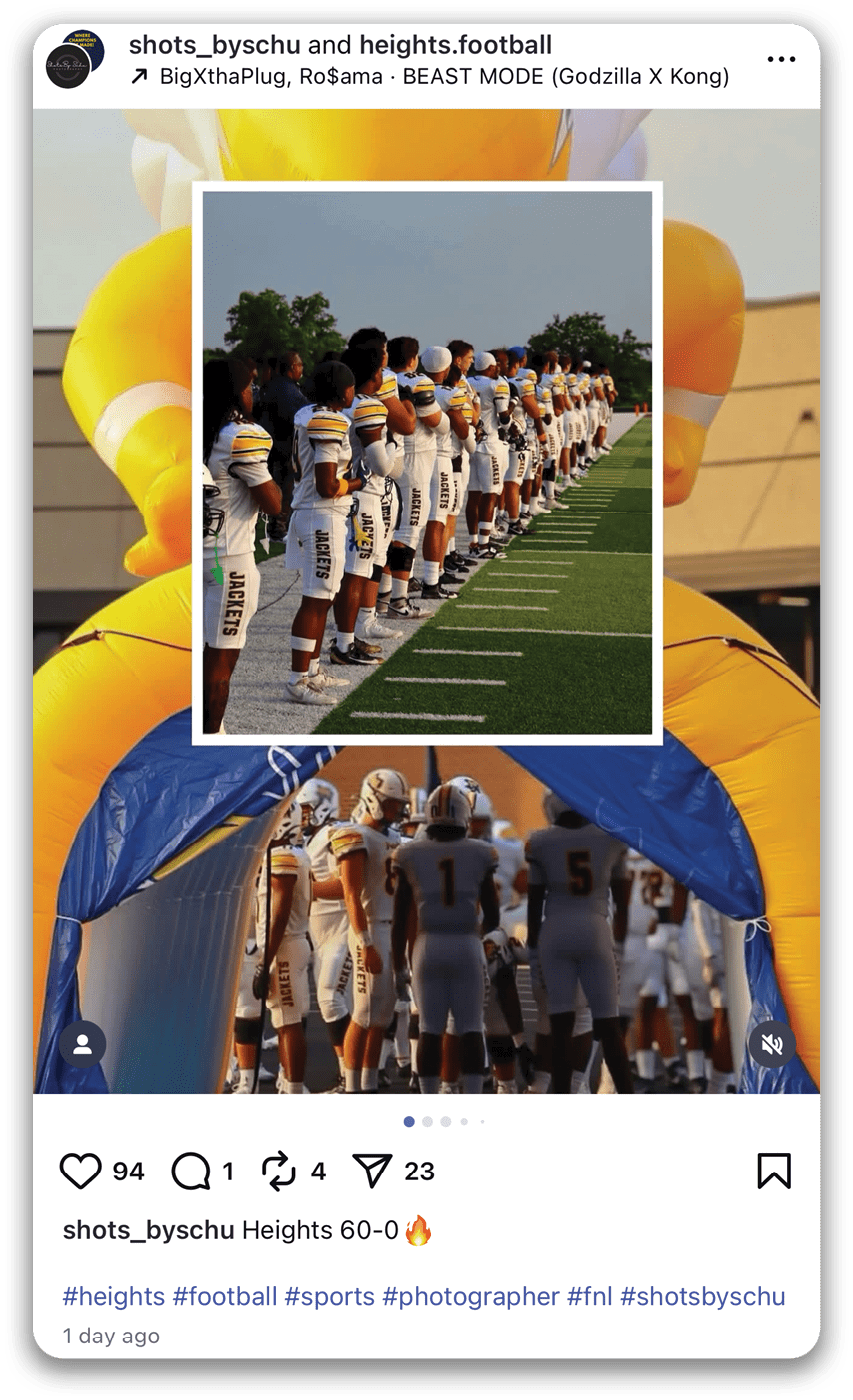Open the #shotsbyschu hashtag
The image size is (853, 1400).
pos(702,1297)
